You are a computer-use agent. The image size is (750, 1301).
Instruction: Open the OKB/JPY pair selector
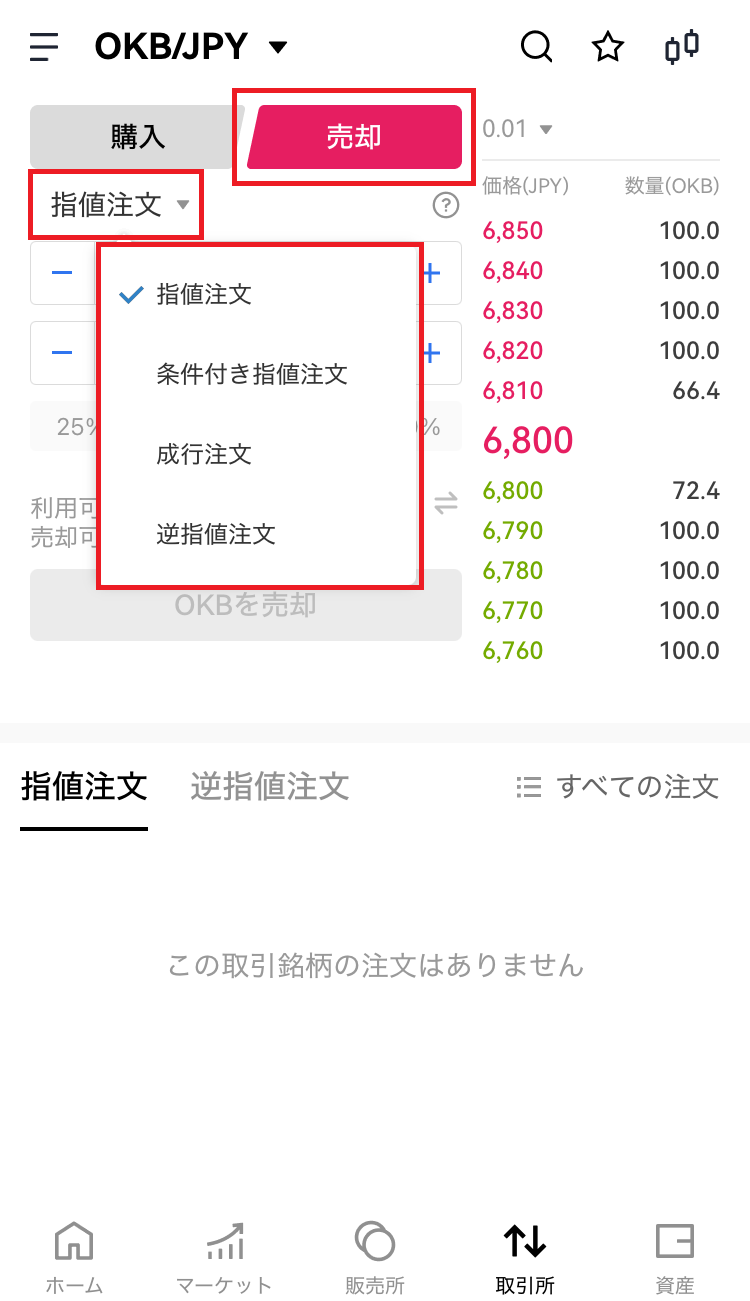coord(191,46)
